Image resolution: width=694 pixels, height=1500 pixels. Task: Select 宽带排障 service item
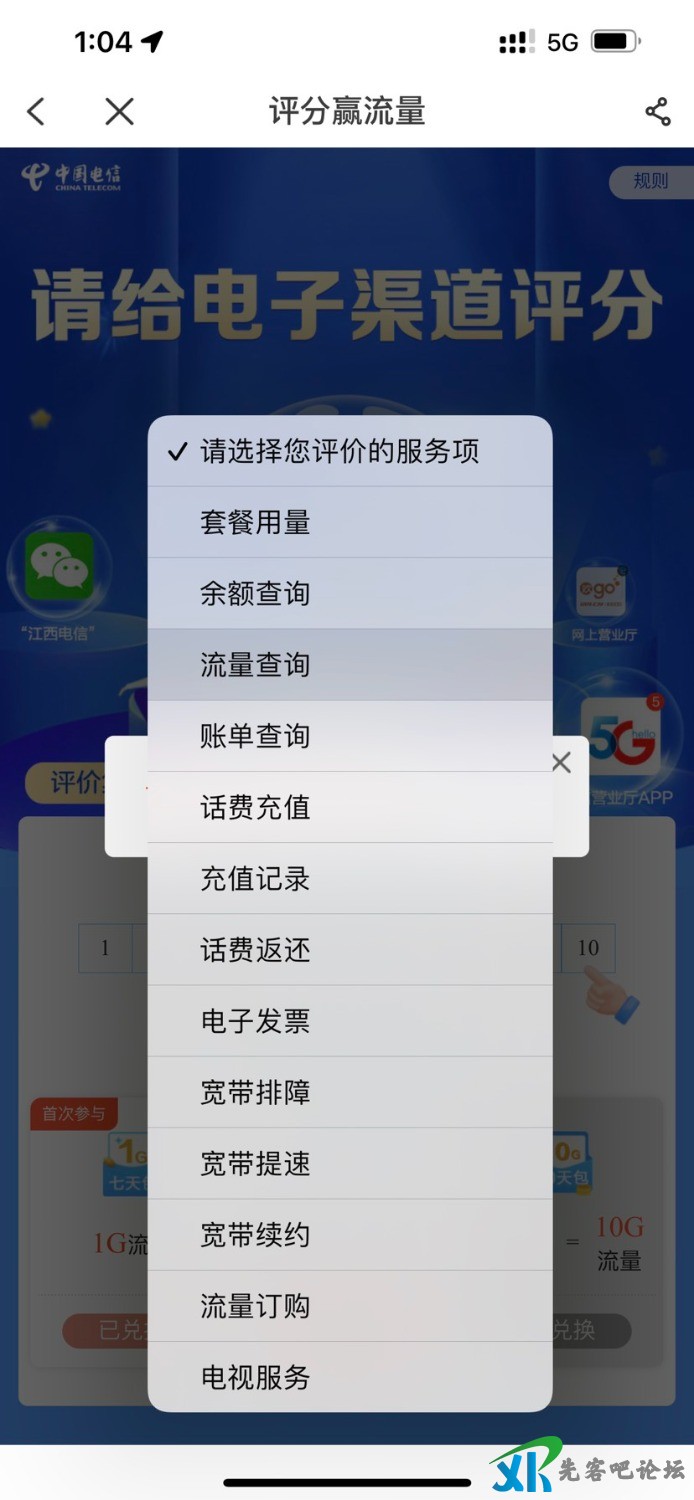350,1093
